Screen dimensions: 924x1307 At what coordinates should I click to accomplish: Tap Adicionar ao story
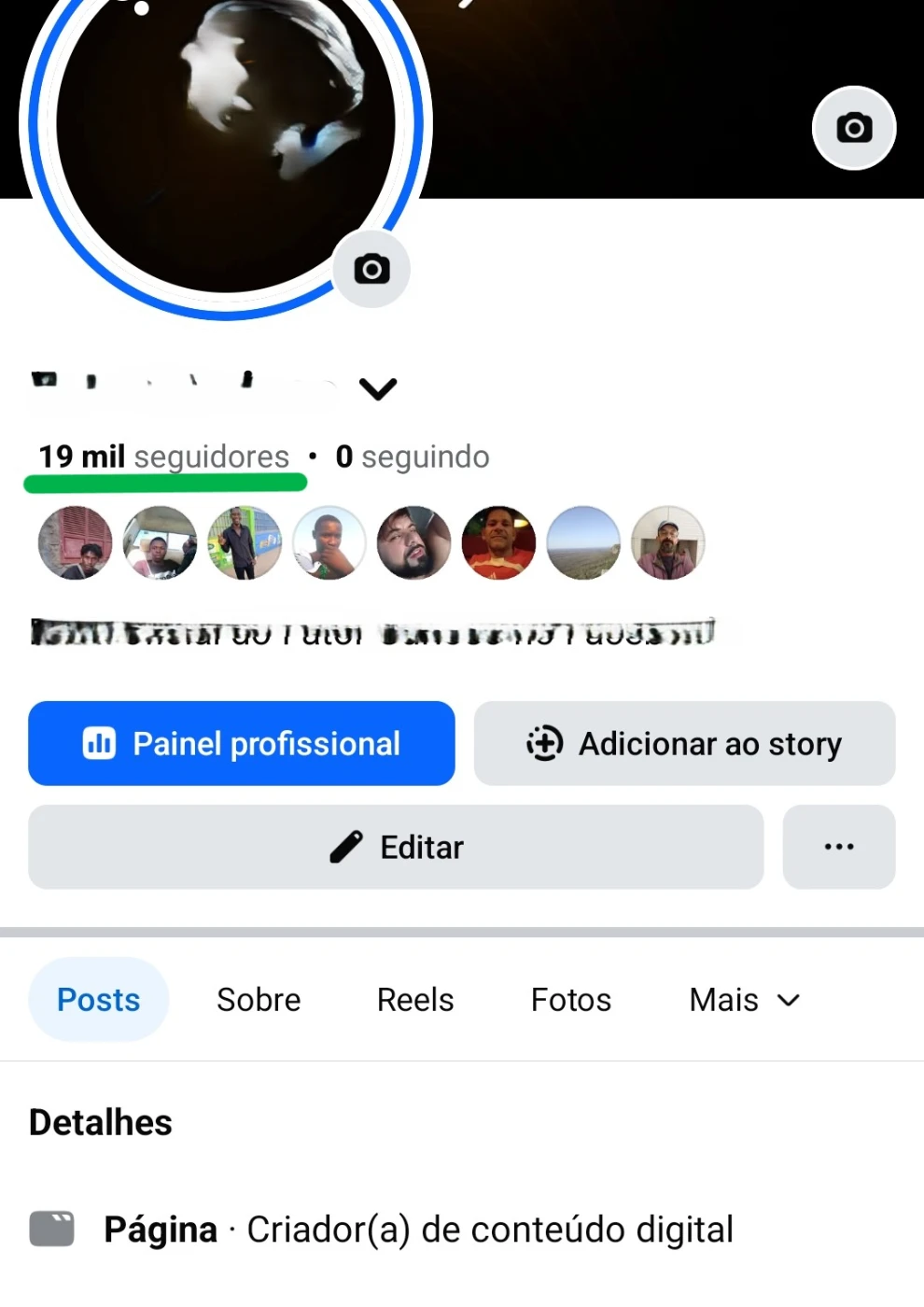[x=684, y=743]
